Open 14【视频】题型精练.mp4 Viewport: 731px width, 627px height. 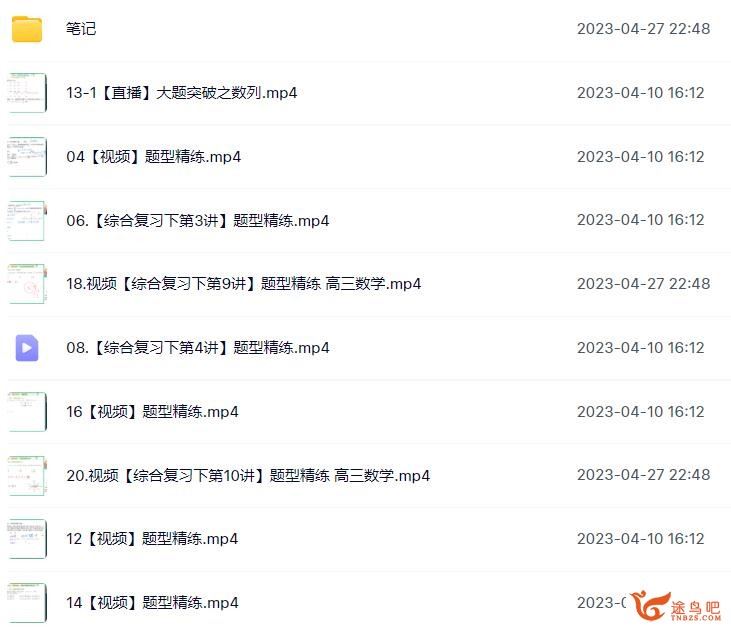(152, 603)
